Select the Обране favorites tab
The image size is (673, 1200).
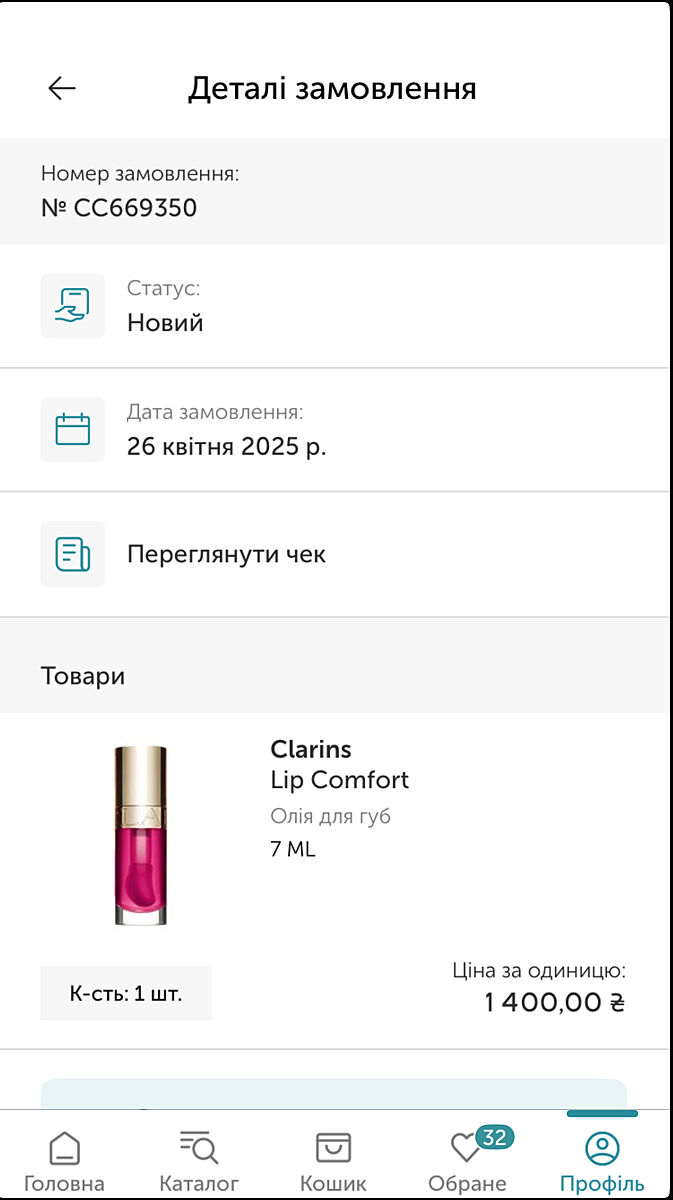click(467, 1162)
